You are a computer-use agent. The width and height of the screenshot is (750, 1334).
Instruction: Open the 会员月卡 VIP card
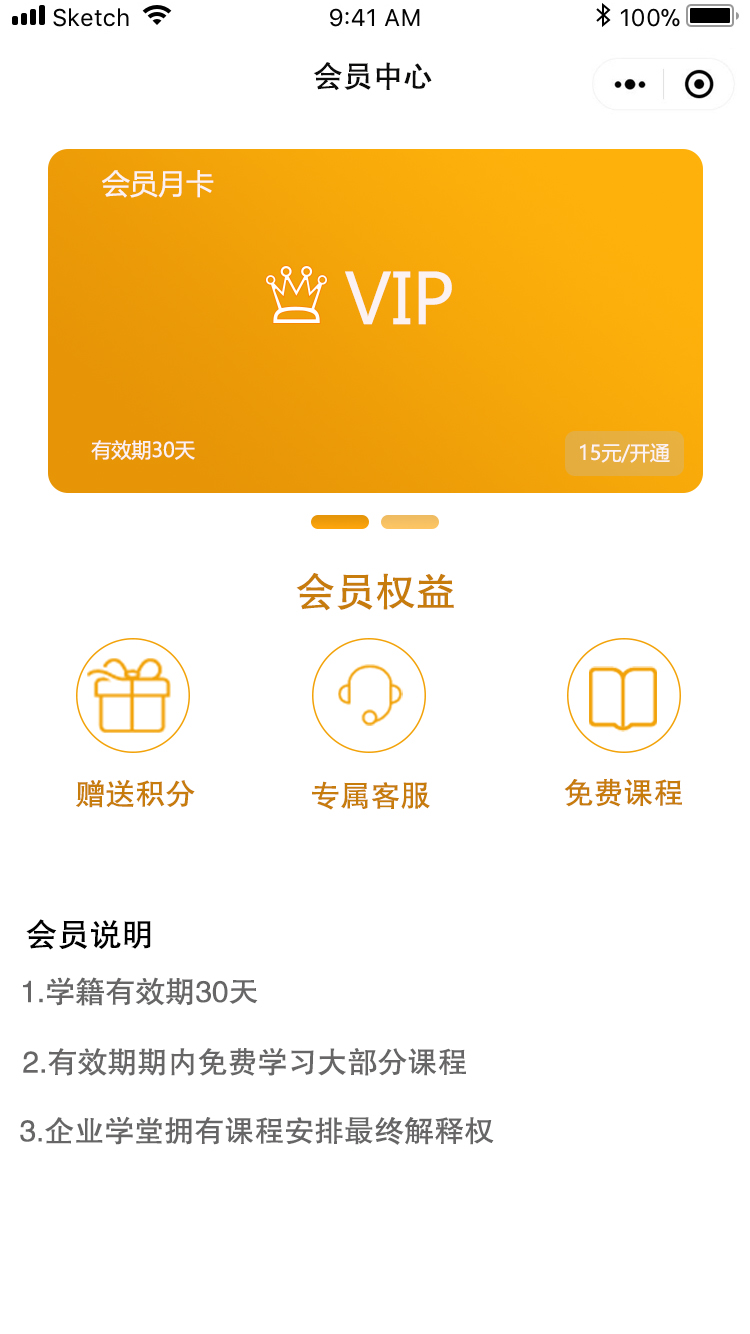click(375, 321)
